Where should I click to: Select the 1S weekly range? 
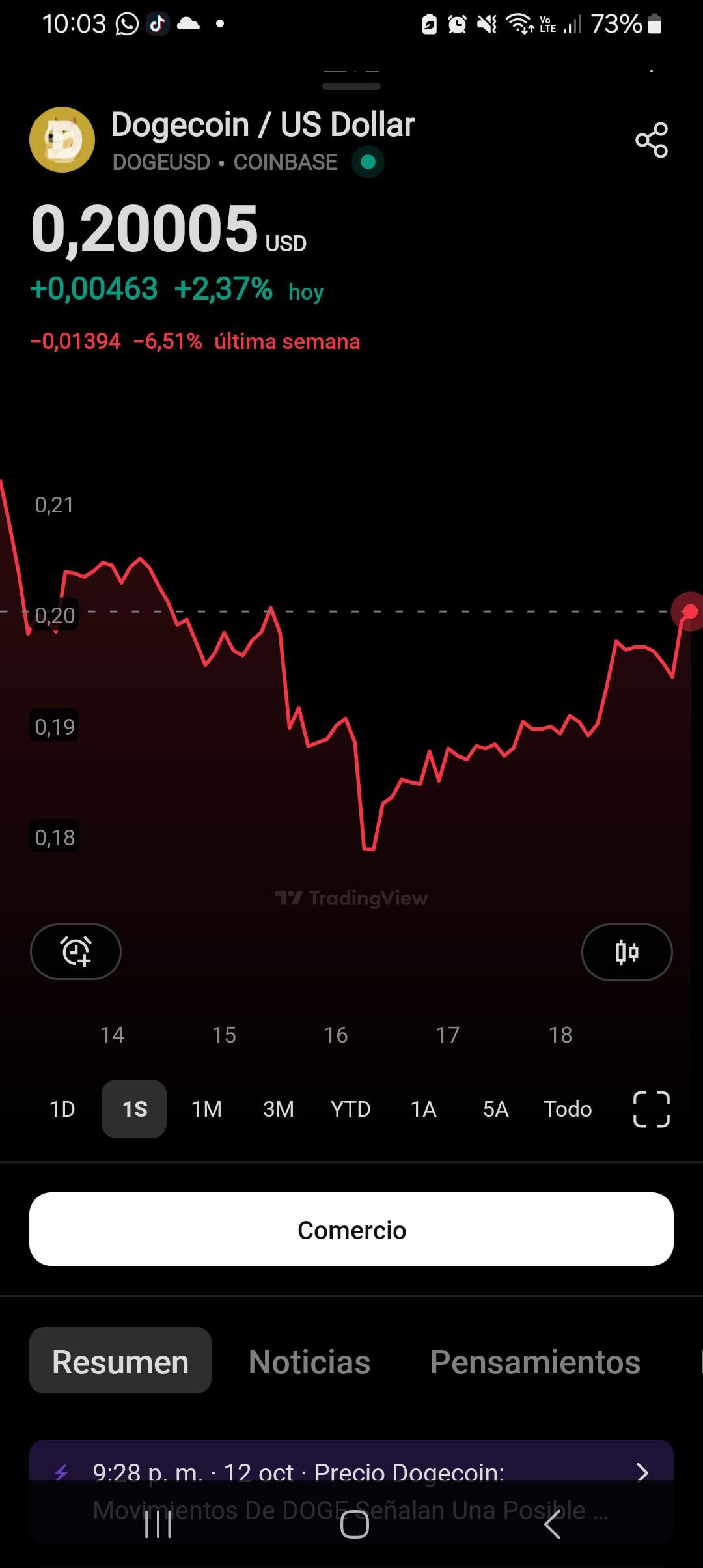tap(134, 1109)
